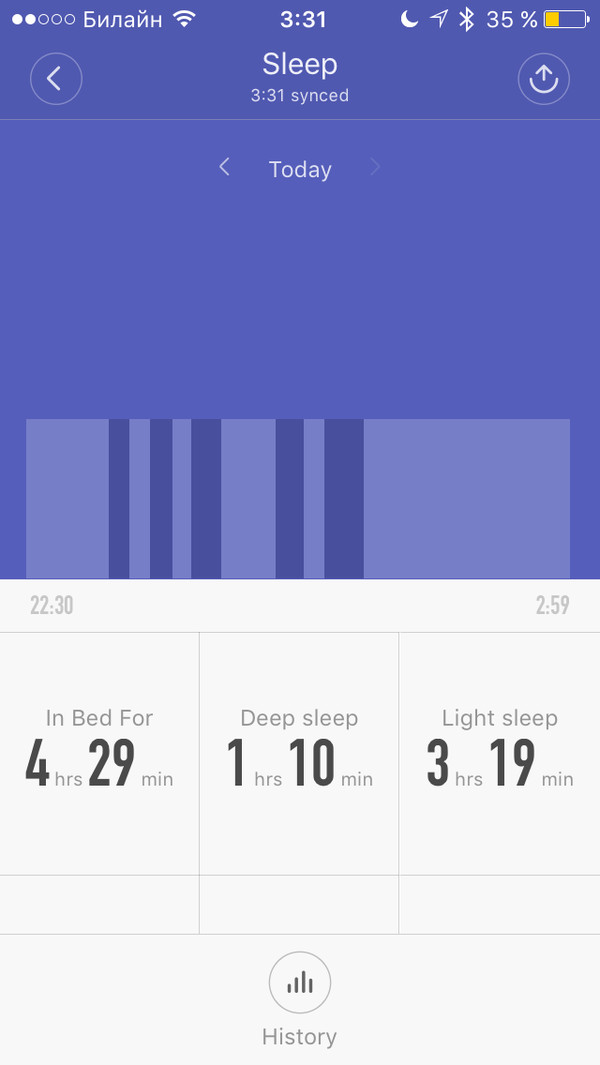Share the sleep summary
The height and width of the screenshot is (1065, 600).
(x=543, y=79)
